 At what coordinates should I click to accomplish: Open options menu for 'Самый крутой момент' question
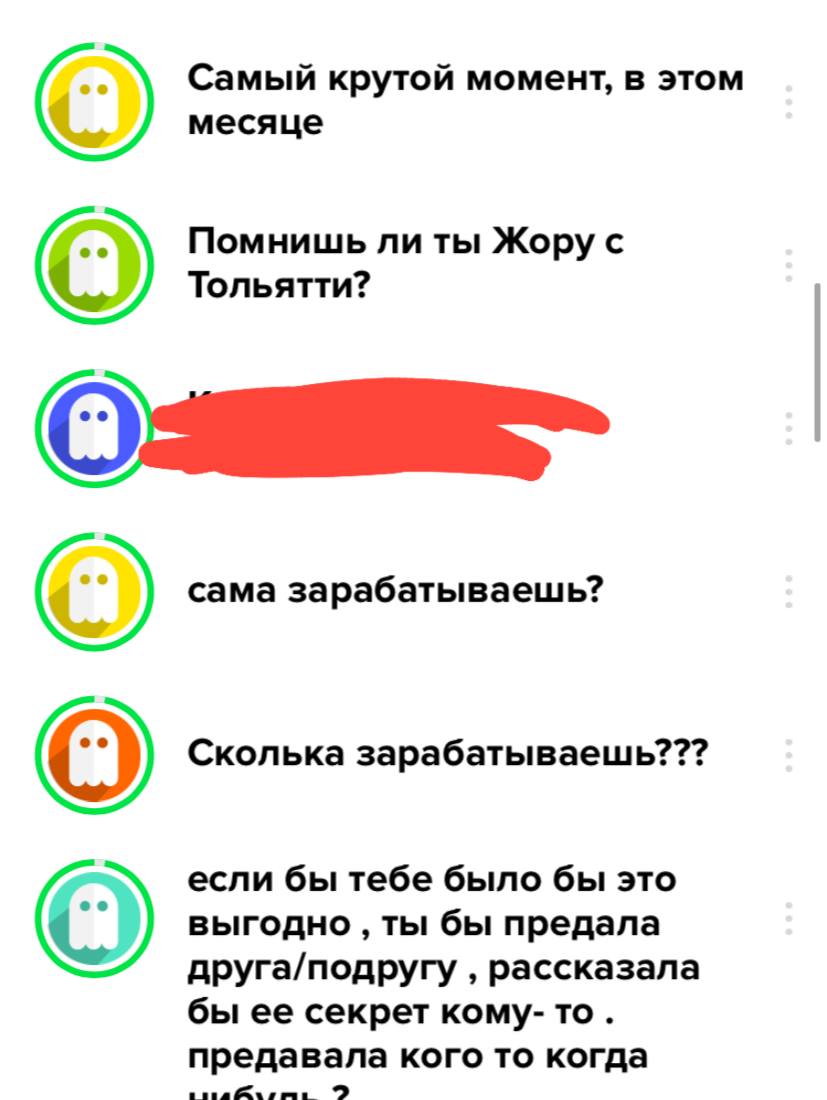coord(789,102)
